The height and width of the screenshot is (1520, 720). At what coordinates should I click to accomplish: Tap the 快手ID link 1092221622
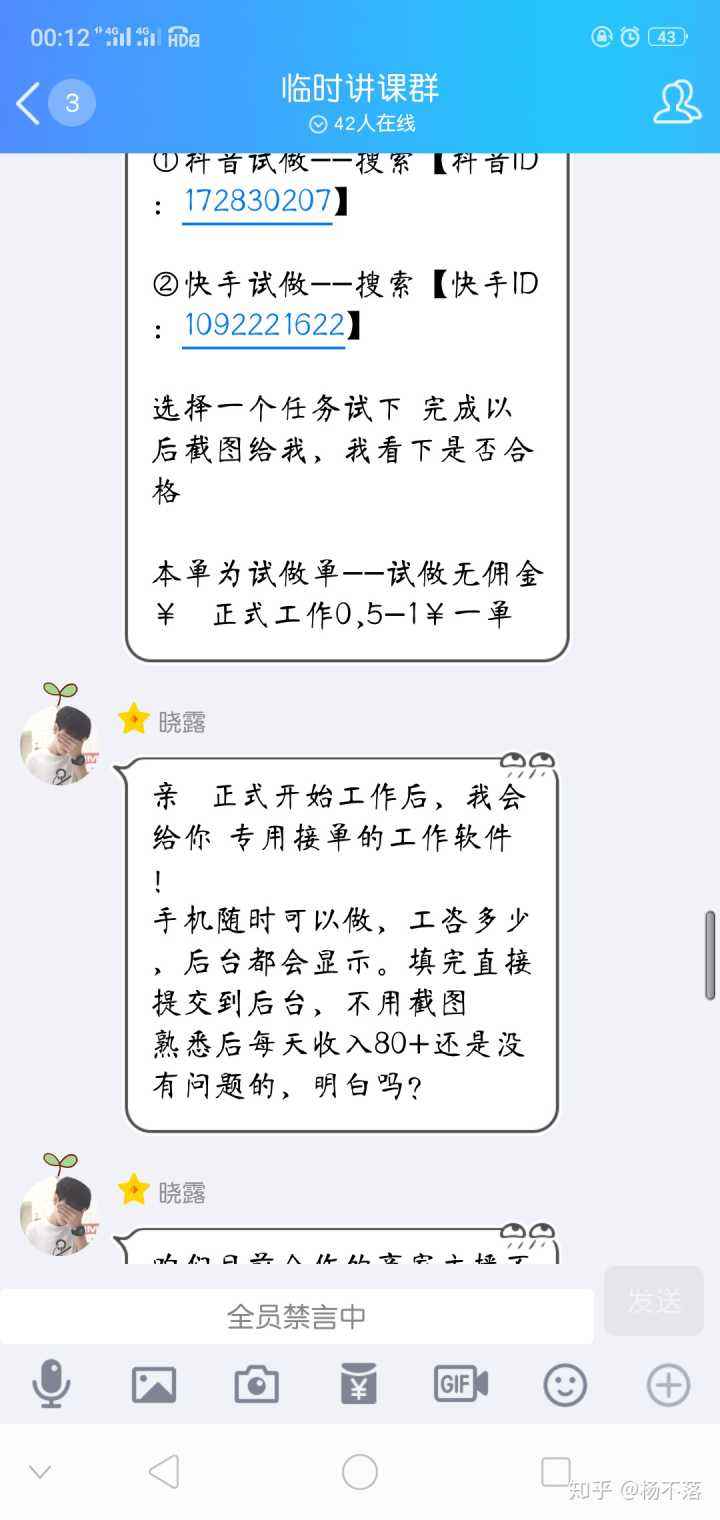click(x=263, y=323)
